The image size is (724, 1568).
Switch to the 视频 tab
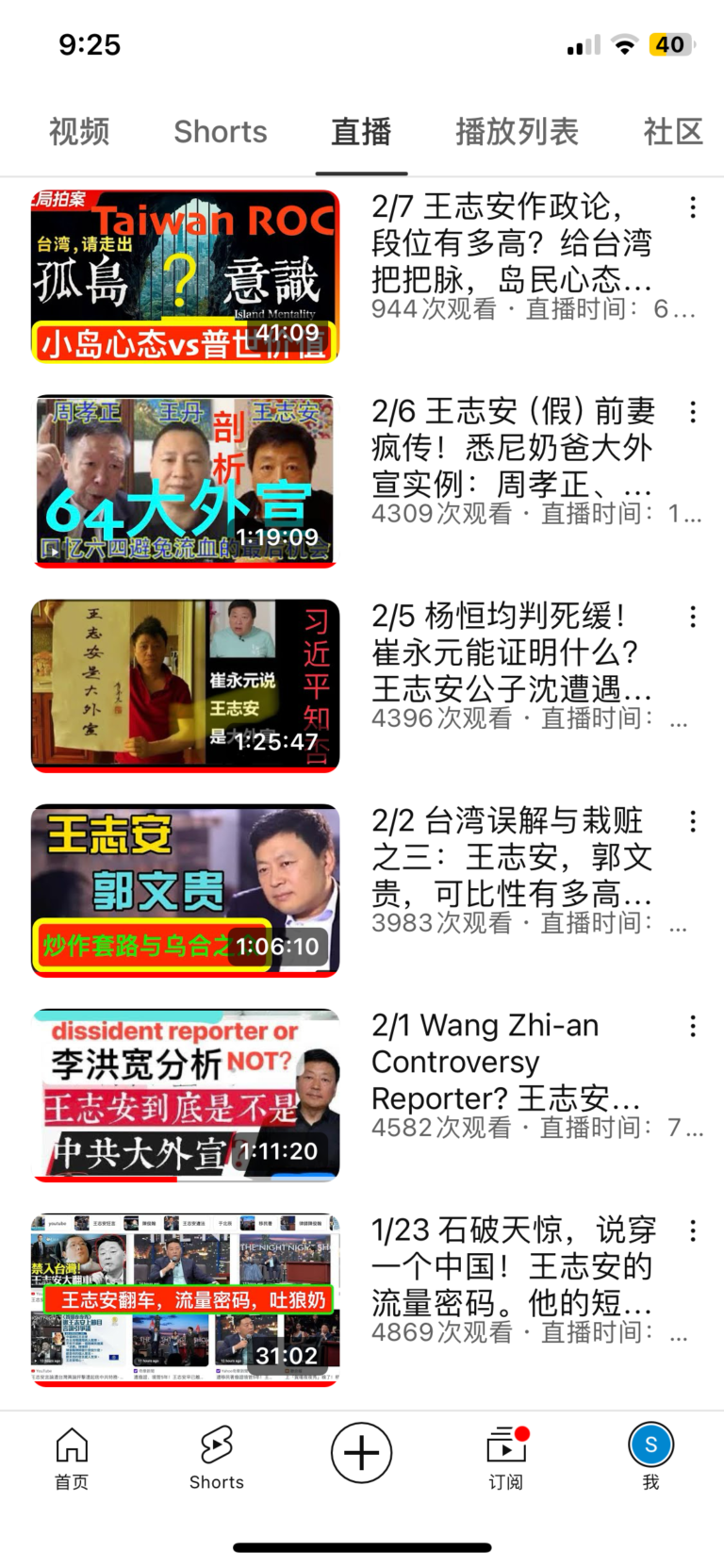point(79,132)
